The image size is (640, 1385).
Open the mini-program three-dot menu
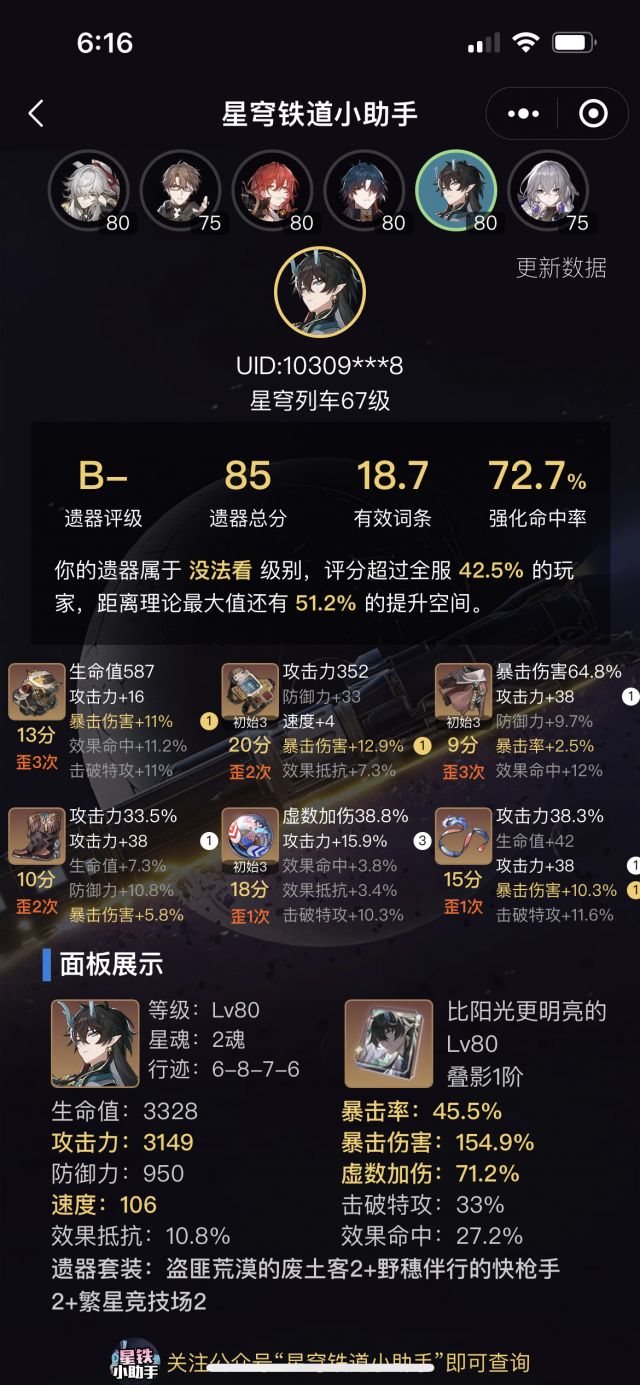pos(523,113)
